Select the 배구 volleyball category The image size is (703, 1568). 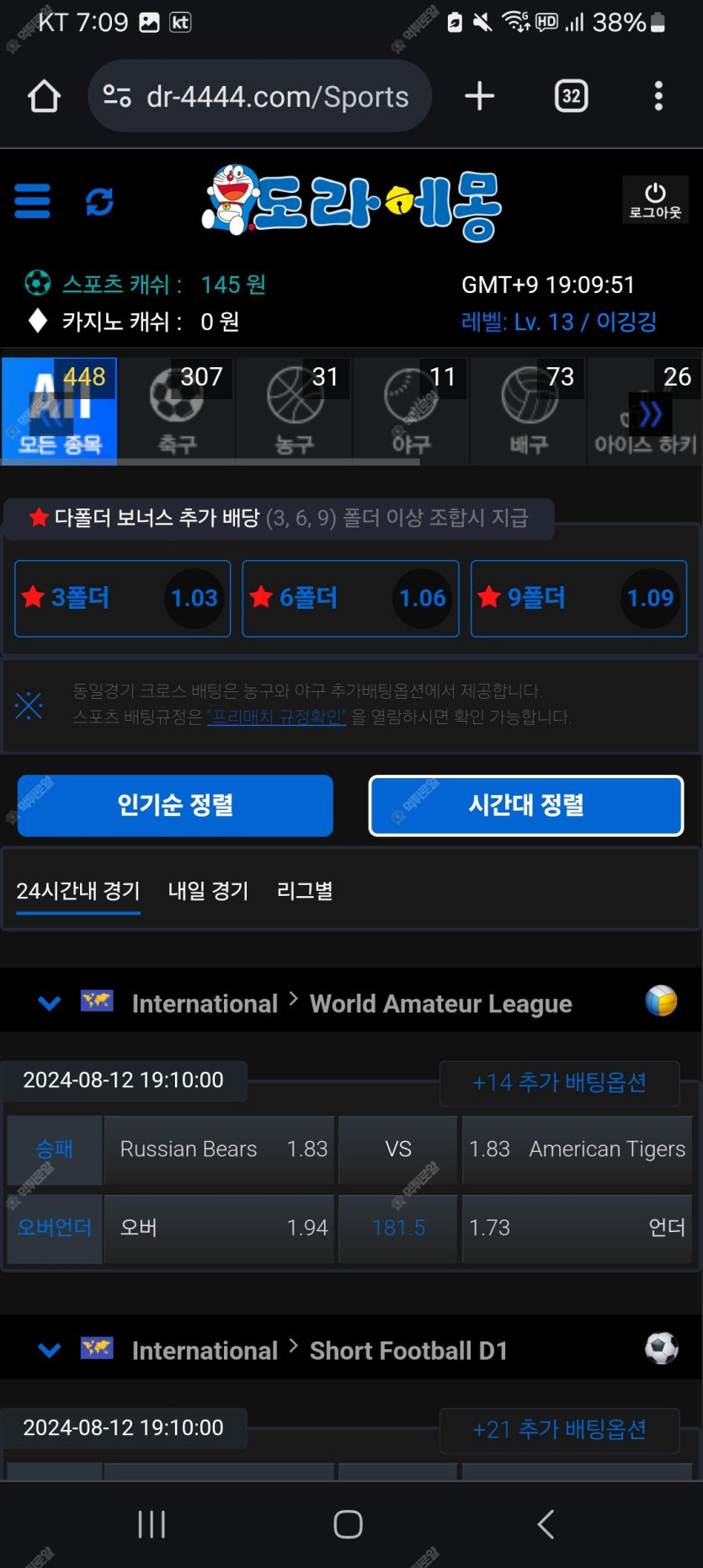pos(528,411)
